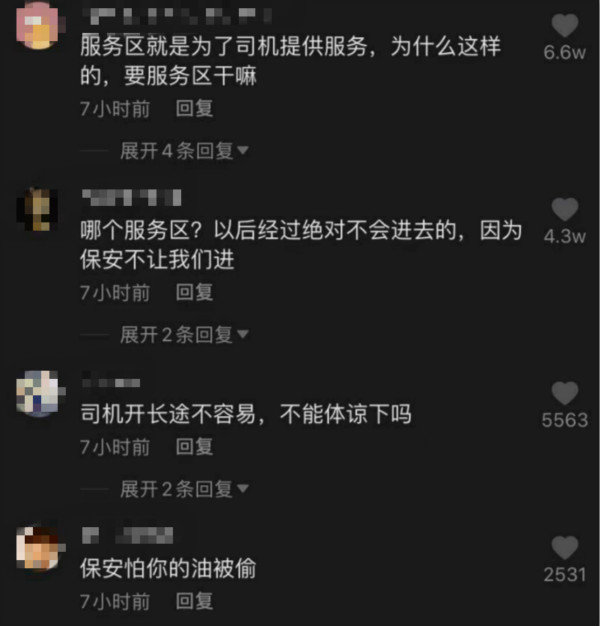Screen dimensions: 600x626
Task: Reply to the comment 服务区就是为了司机提供服务
Action: (194, 108)
